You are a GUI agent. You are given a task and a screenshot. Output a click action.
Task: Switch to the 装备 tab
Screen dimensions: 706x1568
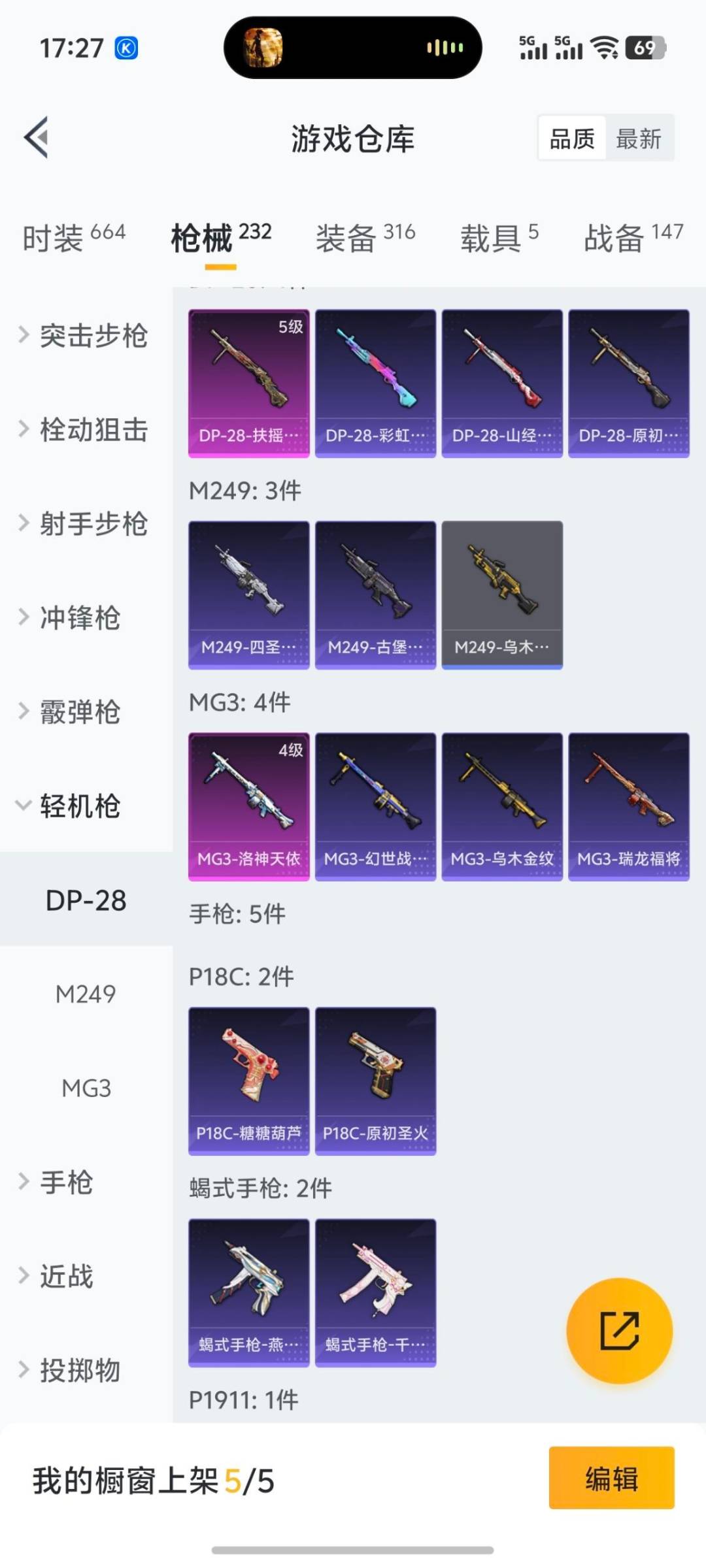365,237
